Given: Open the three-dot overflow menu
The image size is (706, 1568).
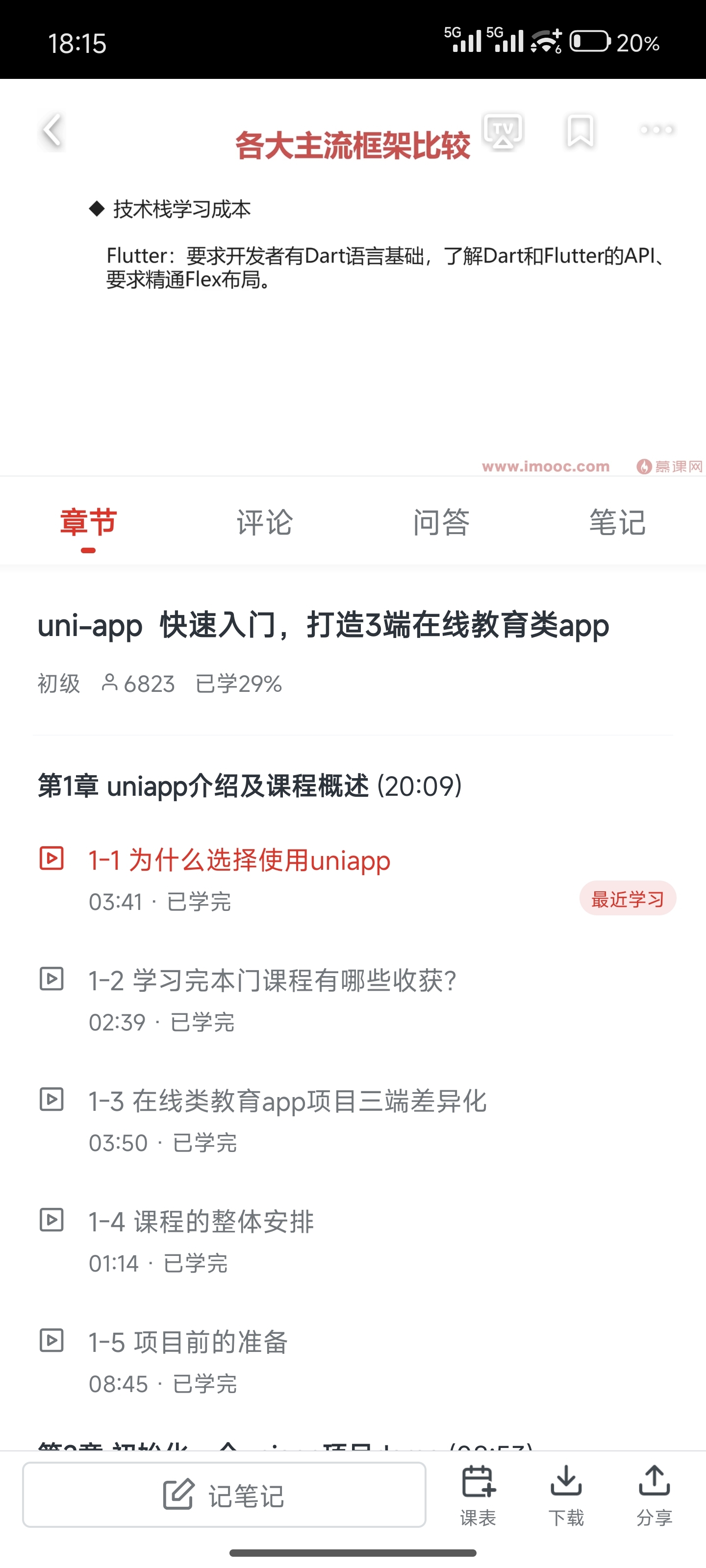Looking at the screenshot, I should point(656,130).
